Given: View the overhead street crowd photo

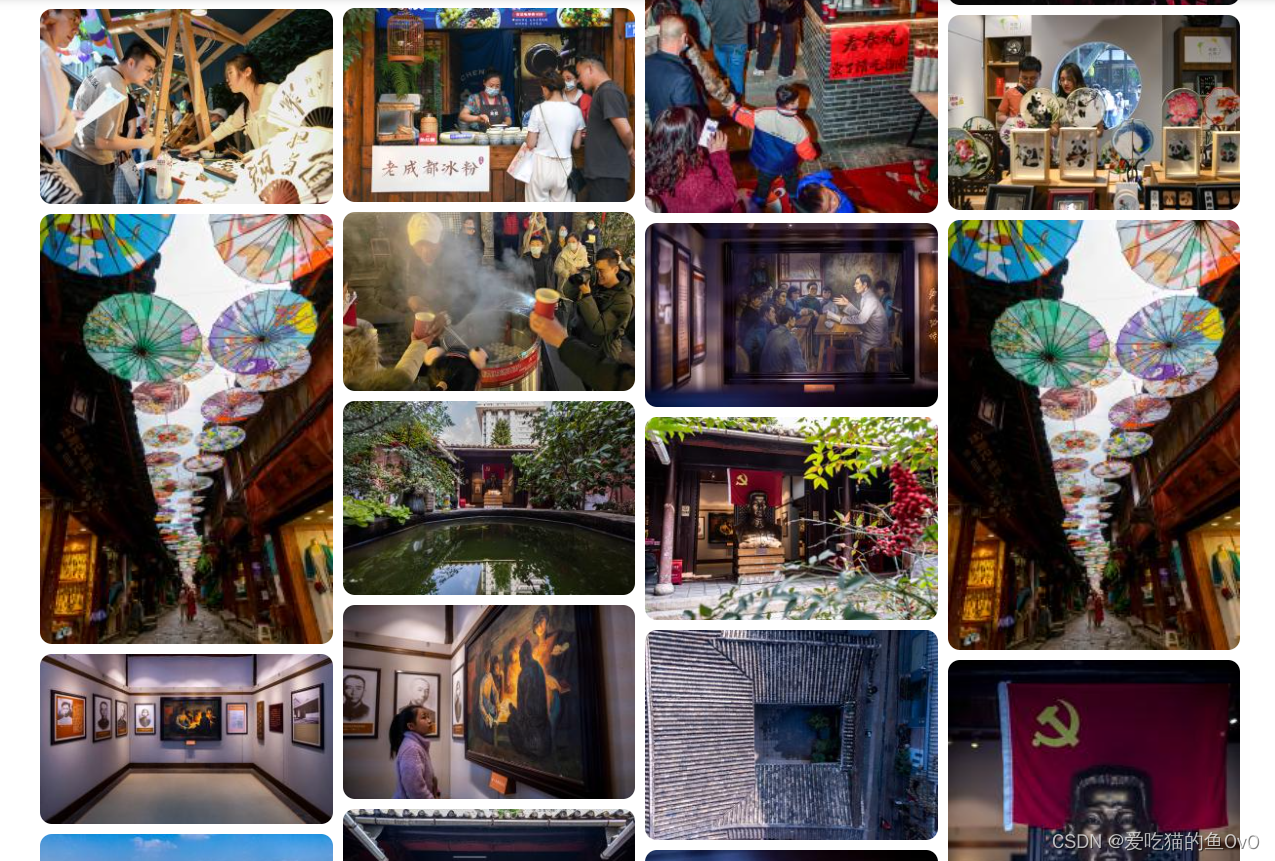Looking at the screenshot, I should coord(791,105).
